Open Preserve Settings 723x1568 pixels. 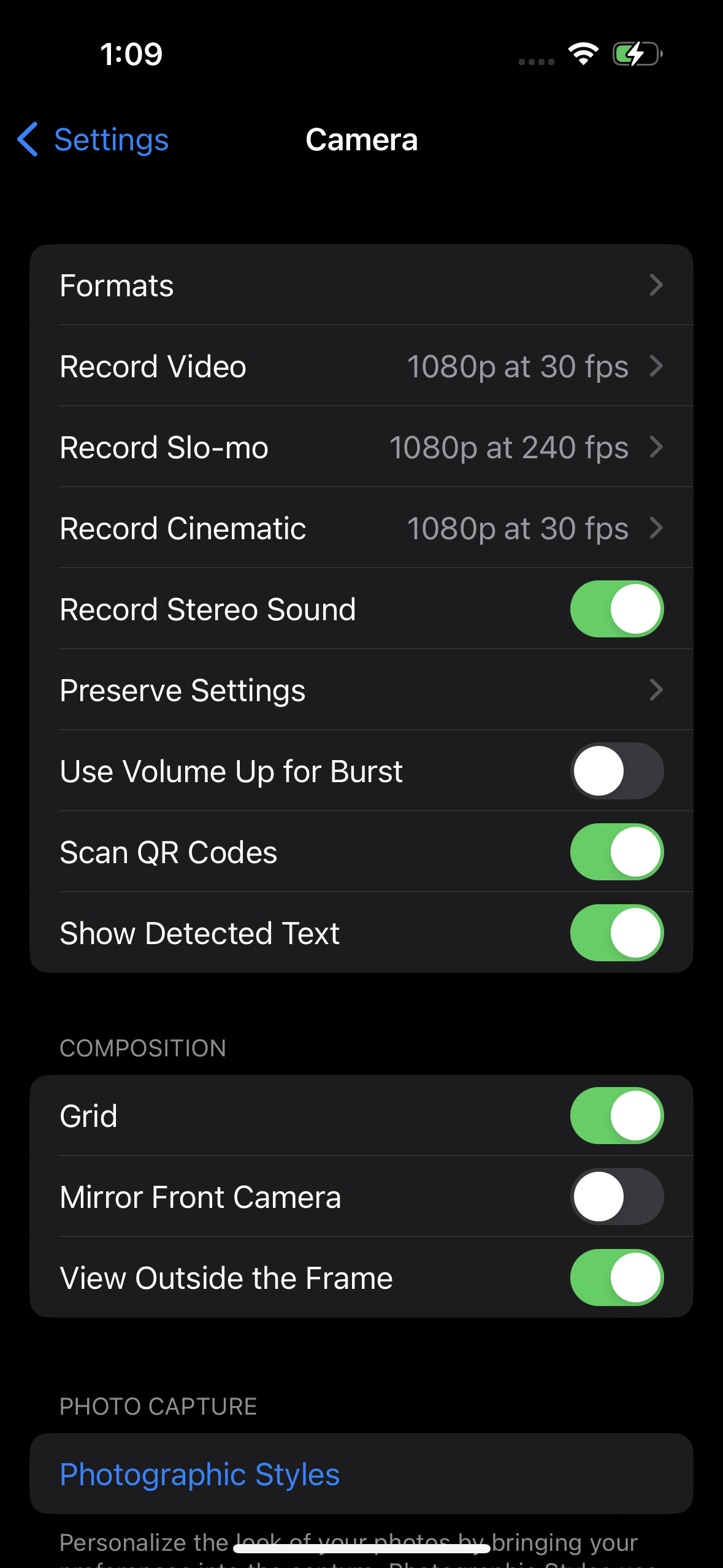click(361, 690)
